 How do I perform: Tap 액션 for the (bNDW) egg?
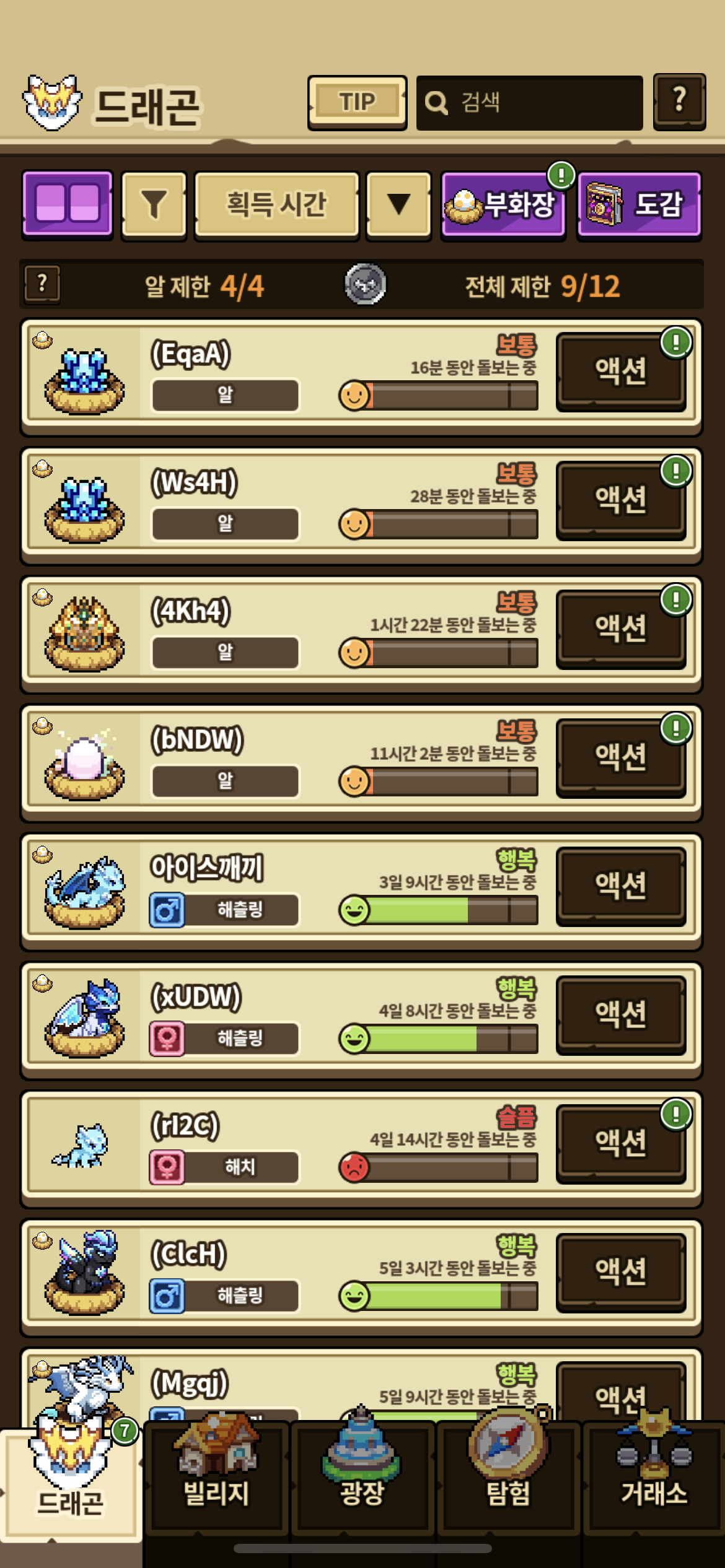coord(621,757)
